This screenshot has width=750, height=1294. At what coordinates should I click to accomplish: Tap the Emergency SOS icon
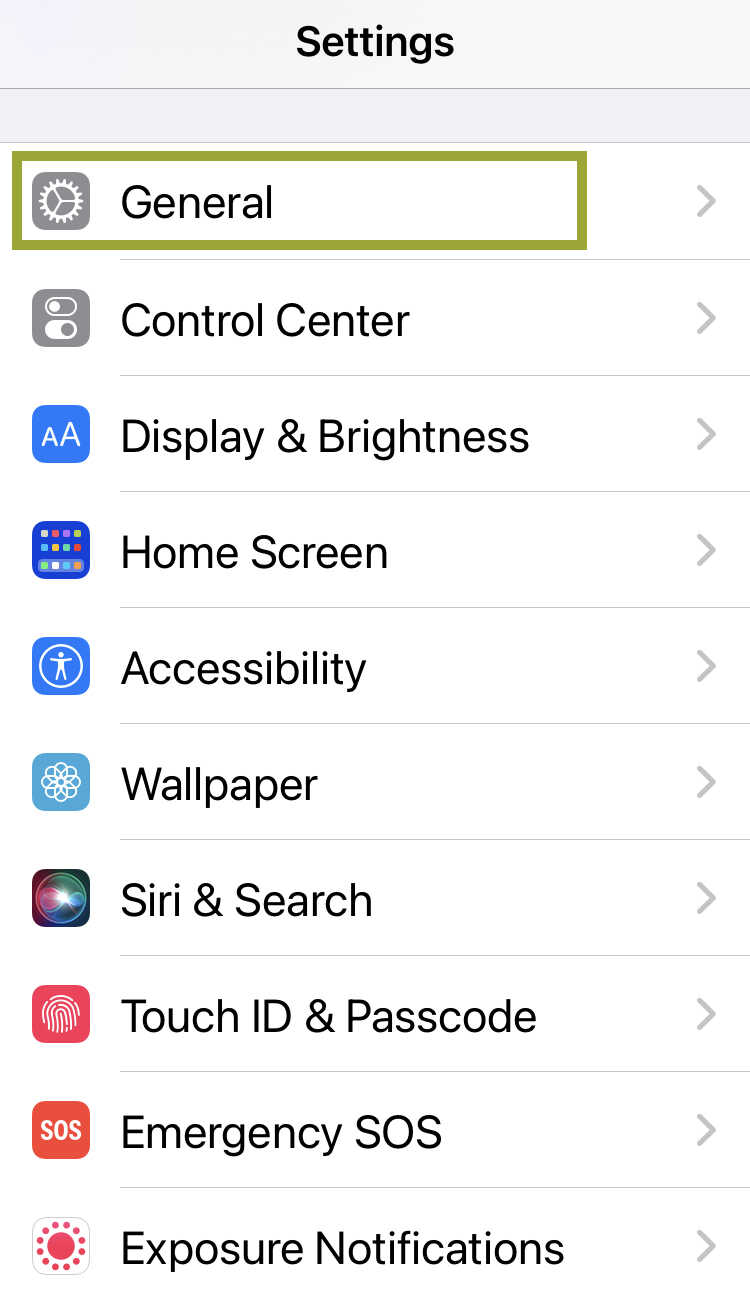(x=61, y=1130)
